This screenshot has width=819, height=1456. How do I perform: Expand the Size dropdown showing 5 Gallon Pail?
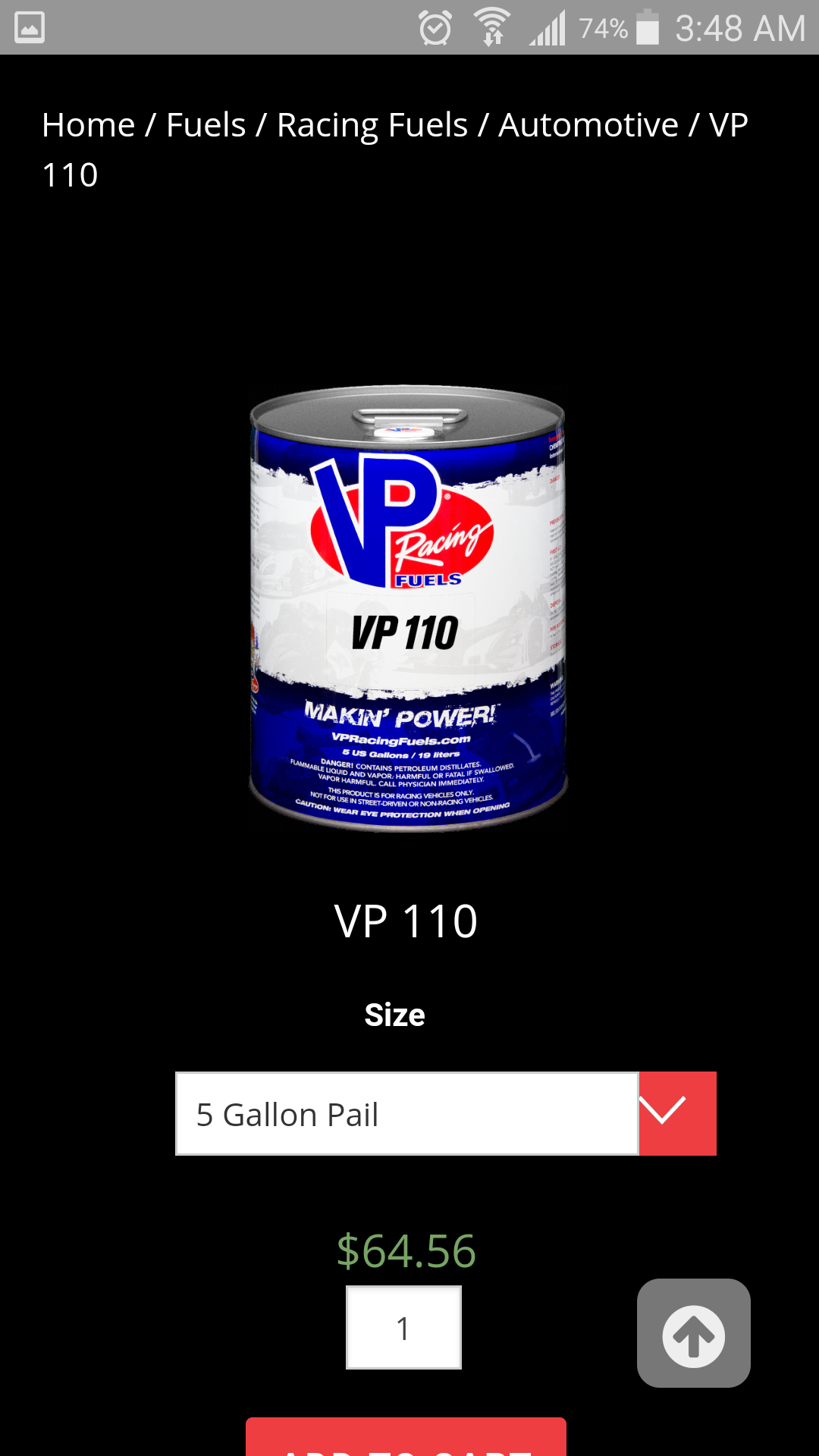click(x=446, y=1114)
